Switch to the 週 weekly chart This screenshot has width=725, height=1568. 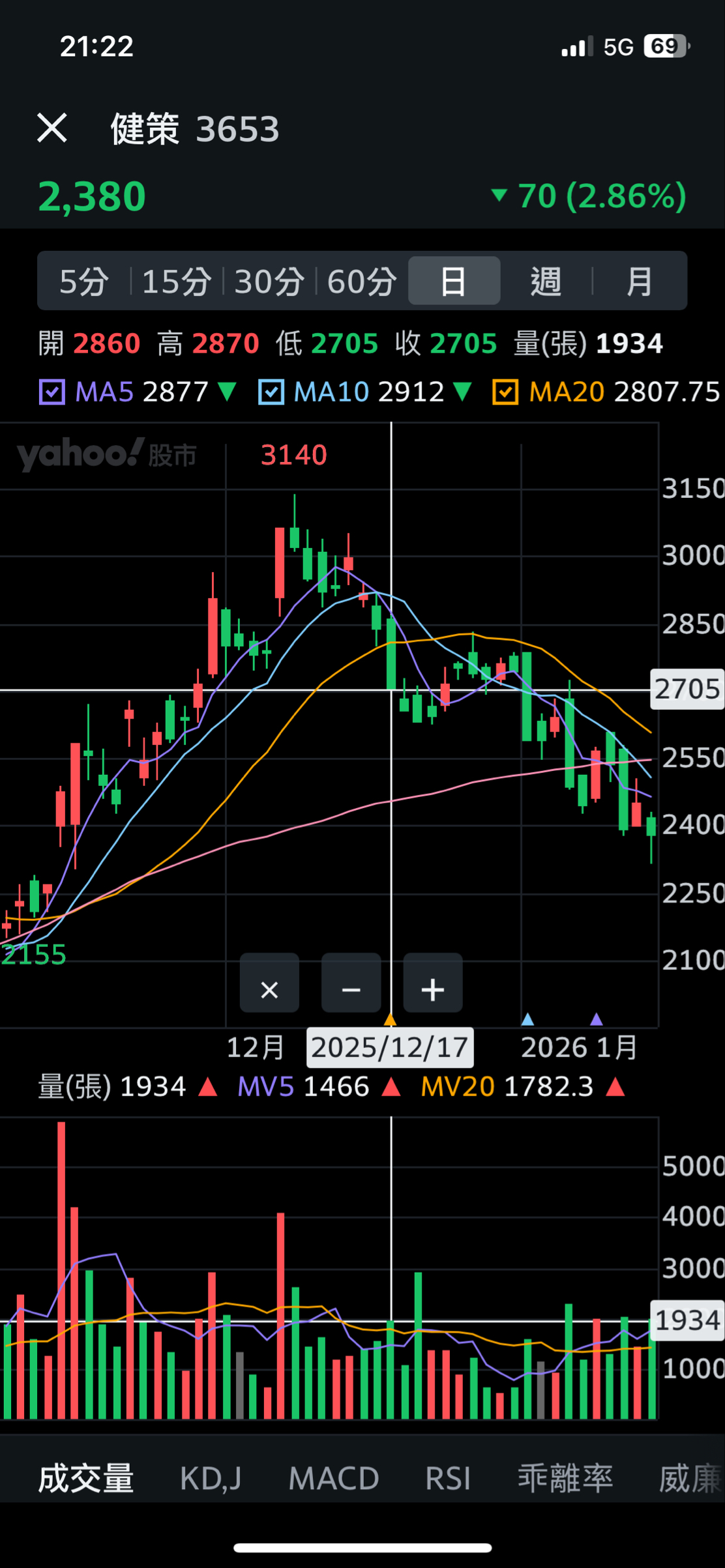[x=546, y=282]
